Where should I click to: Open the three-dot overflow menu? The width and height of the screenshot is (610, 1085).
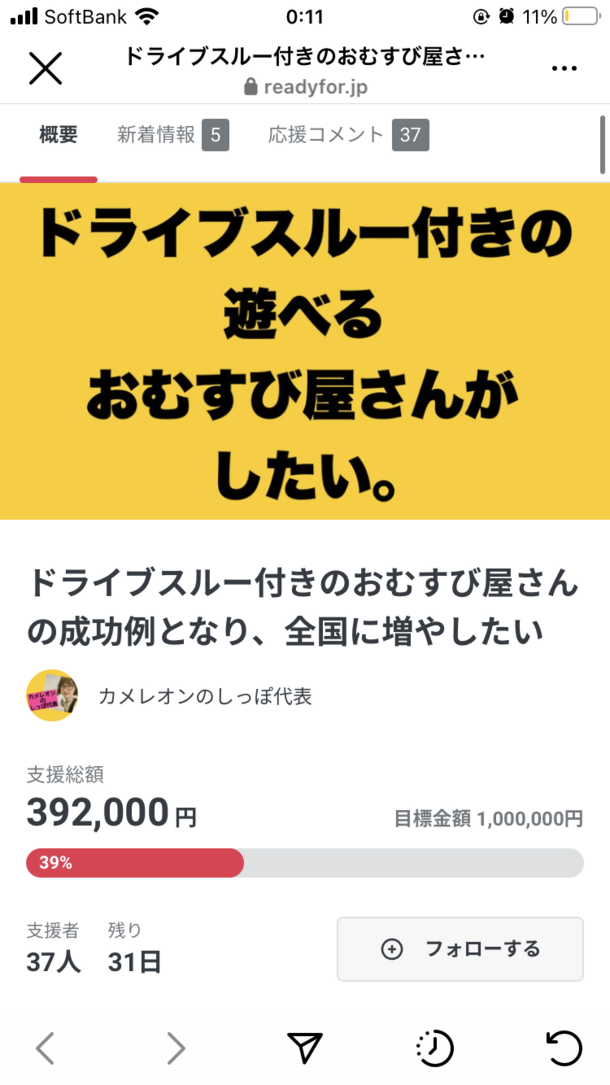(x=564, y=69)
